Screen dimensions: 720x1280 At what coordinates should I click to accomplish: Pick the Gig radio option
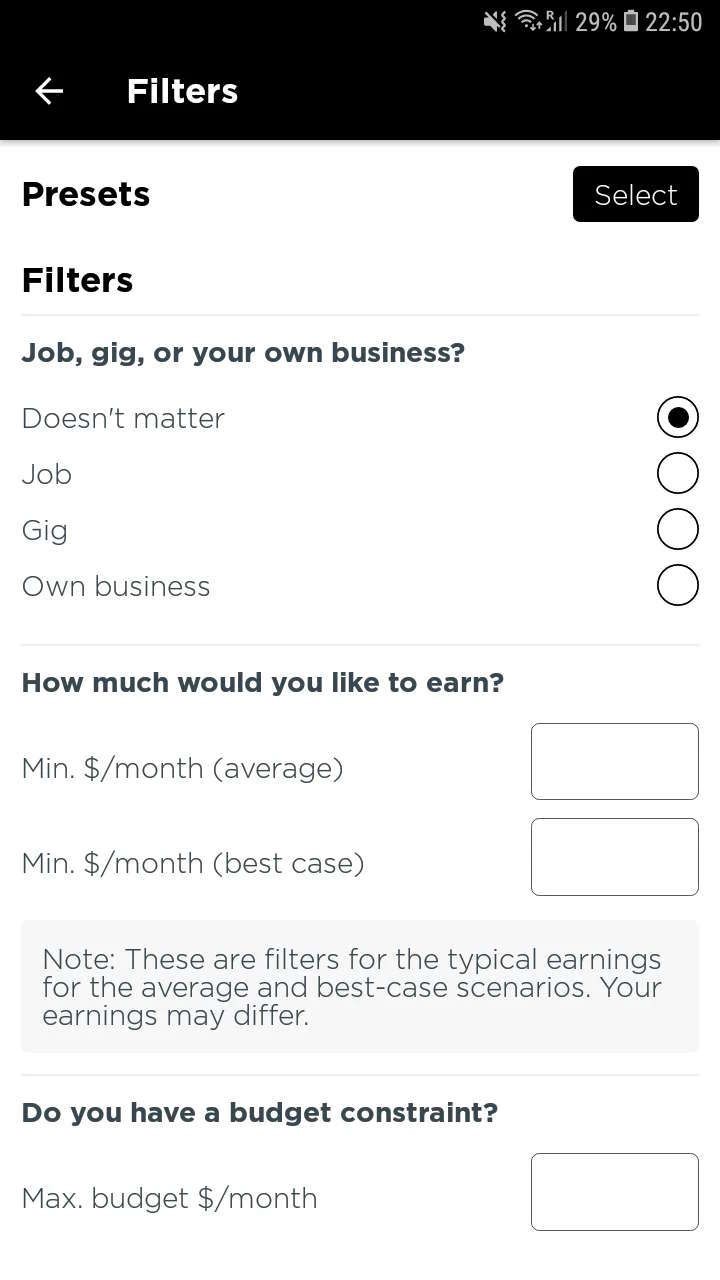677,530
